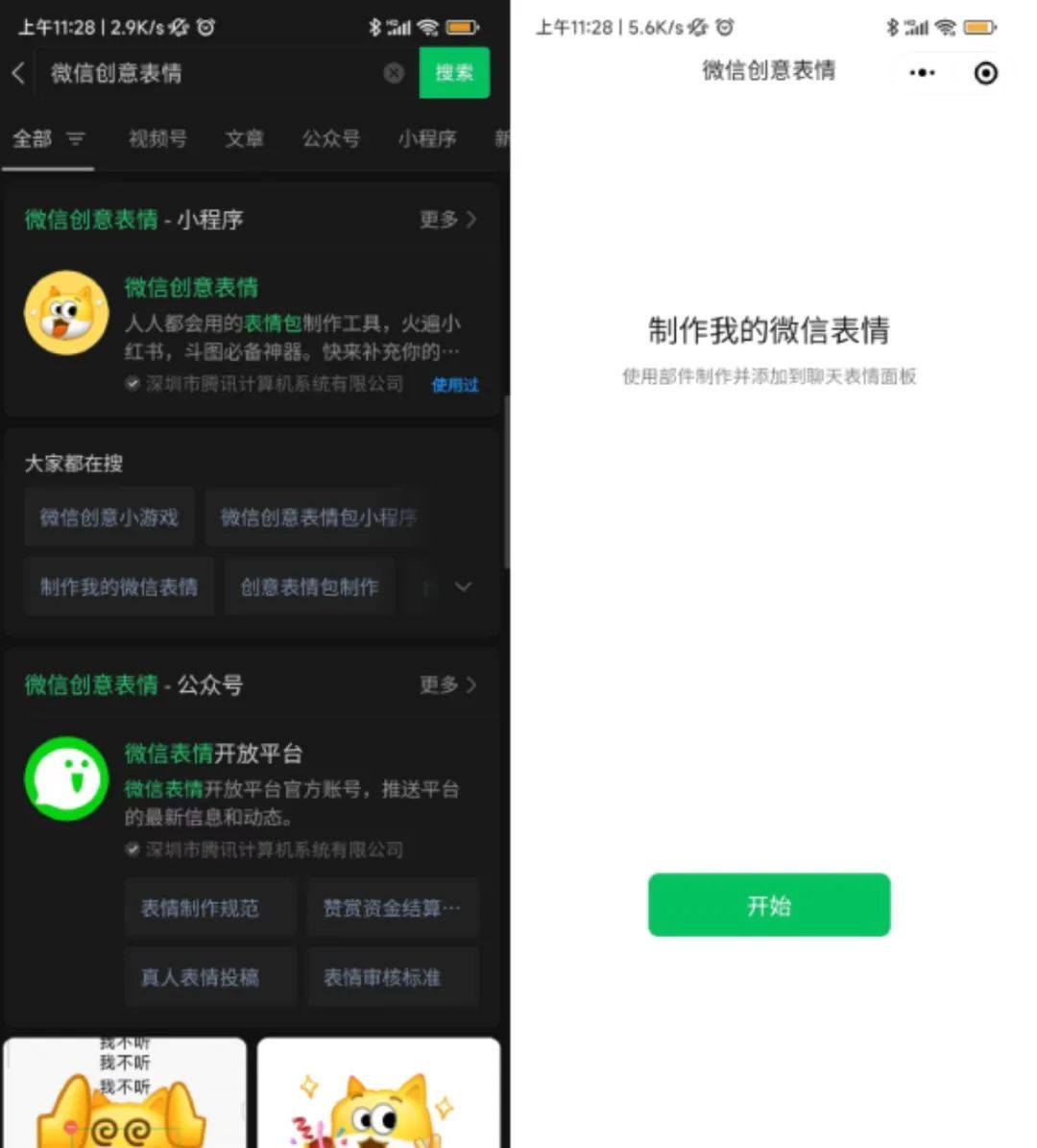Viewport: 1037px width, 1148px height.
Task: Tap the green 搜索 button
Action: [x=454, y=73]
